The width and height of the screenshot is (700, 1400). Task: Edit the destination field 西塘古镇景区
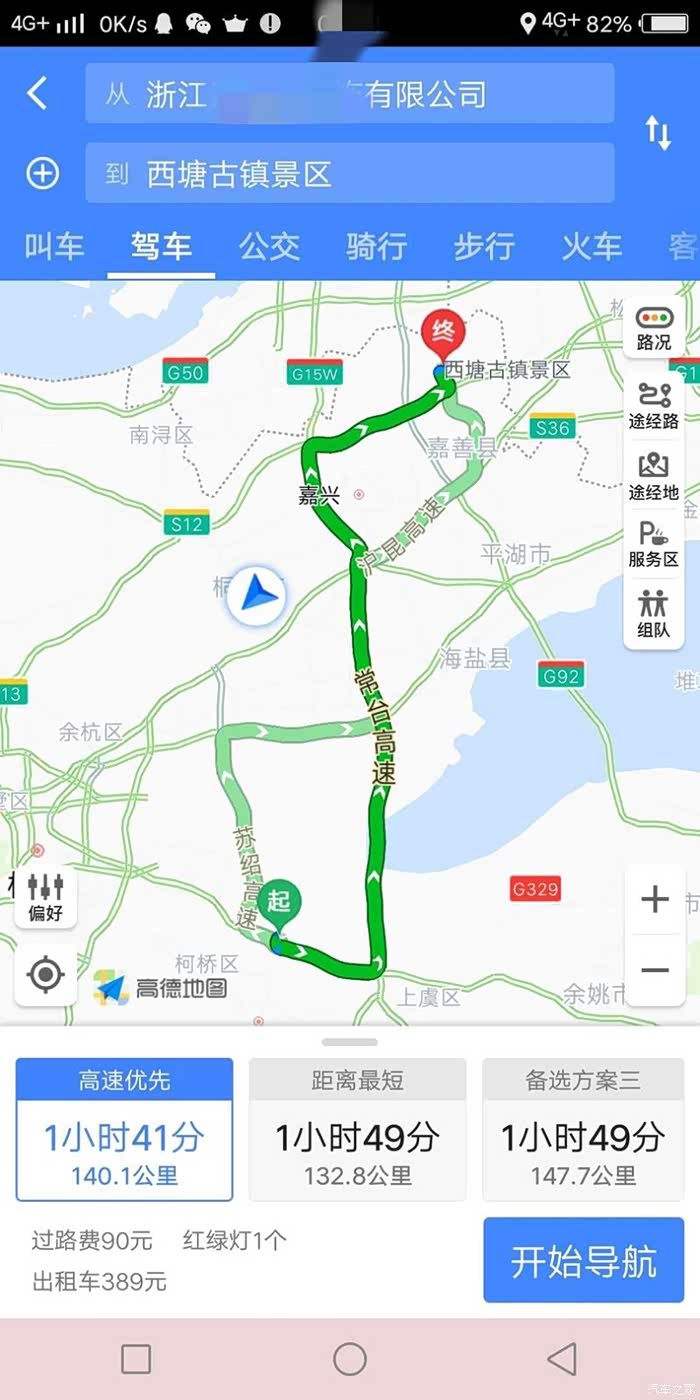pyautogui.click(x=349, y=174)
